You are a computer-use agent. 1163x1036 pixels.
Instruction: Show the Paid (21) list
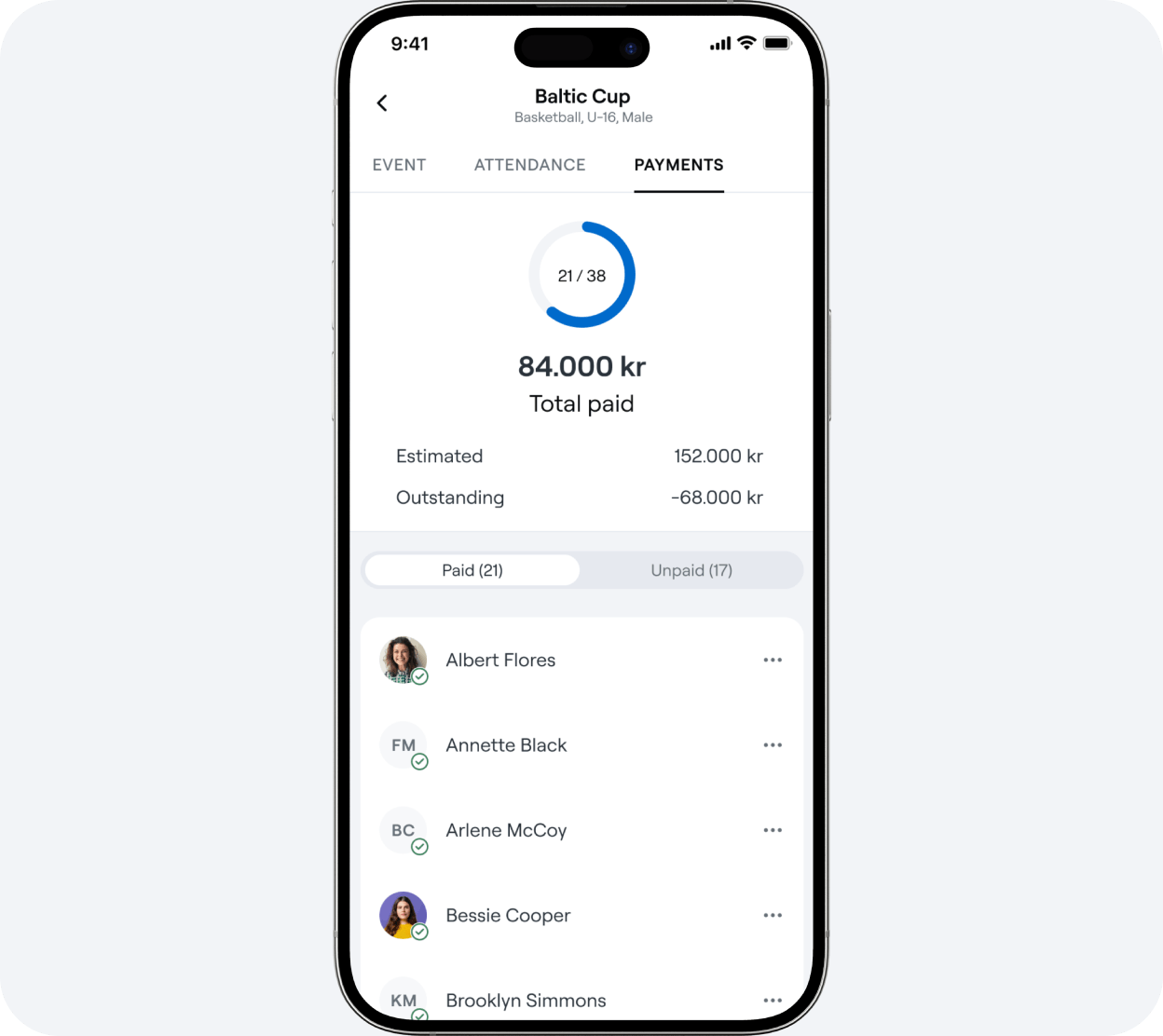[472, 570]
